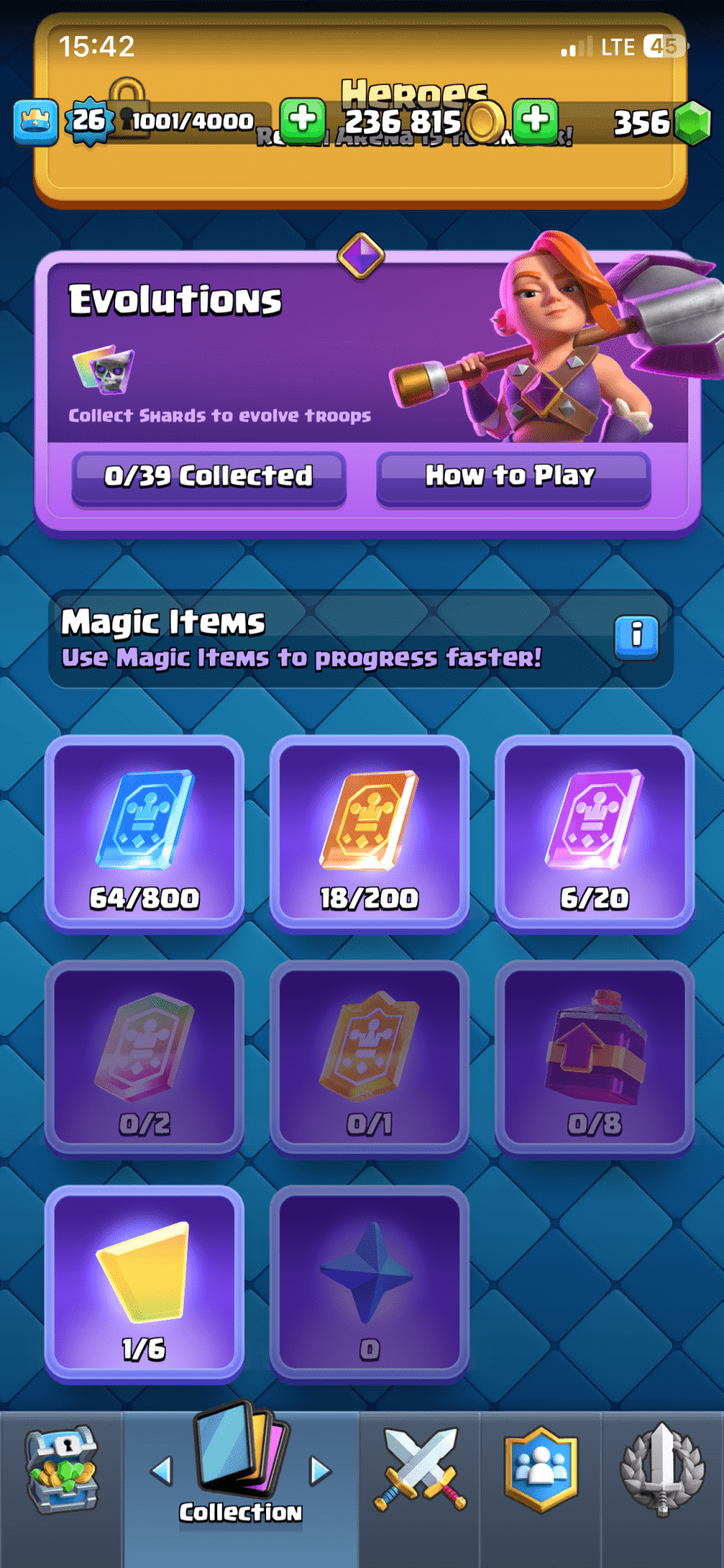
Task: Open the blue crown icon next to level
Action: pos(36,122)
